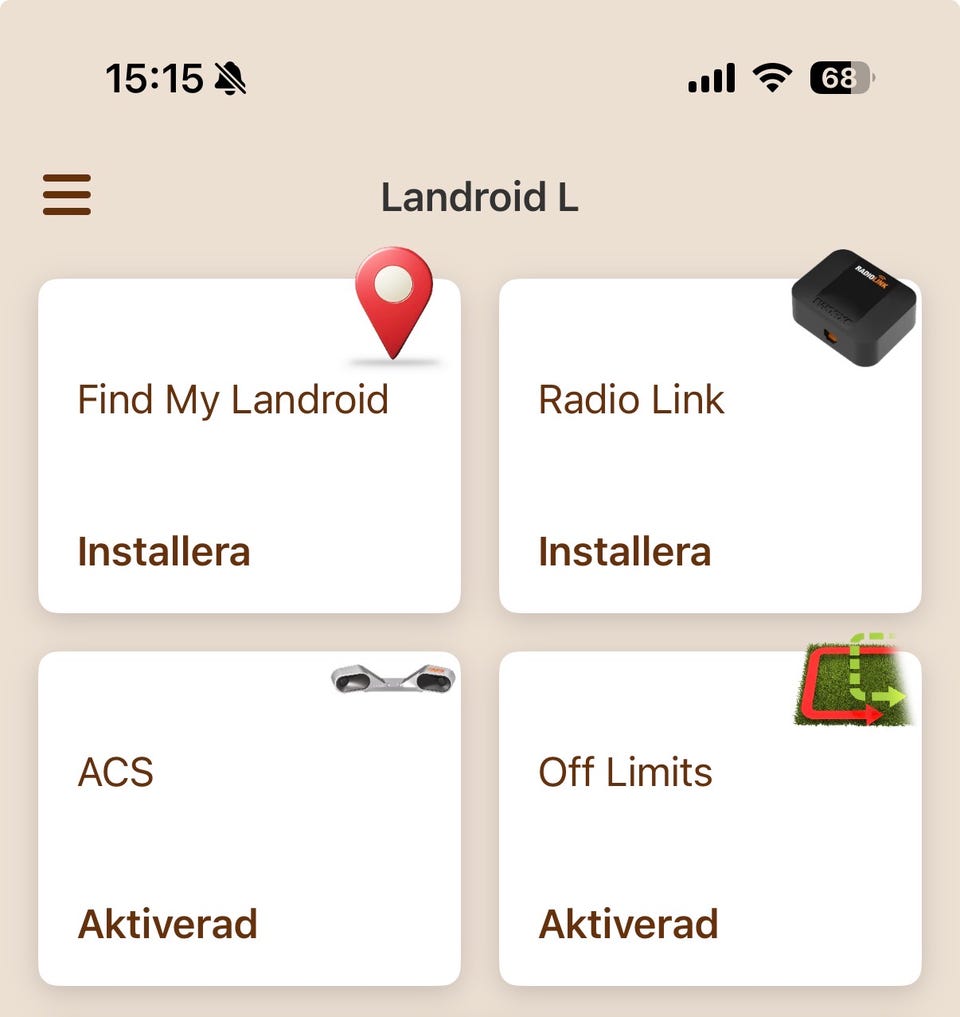The image size is (960, 1017).
Task: Open the Find My Landroid card
Action: 249,446
